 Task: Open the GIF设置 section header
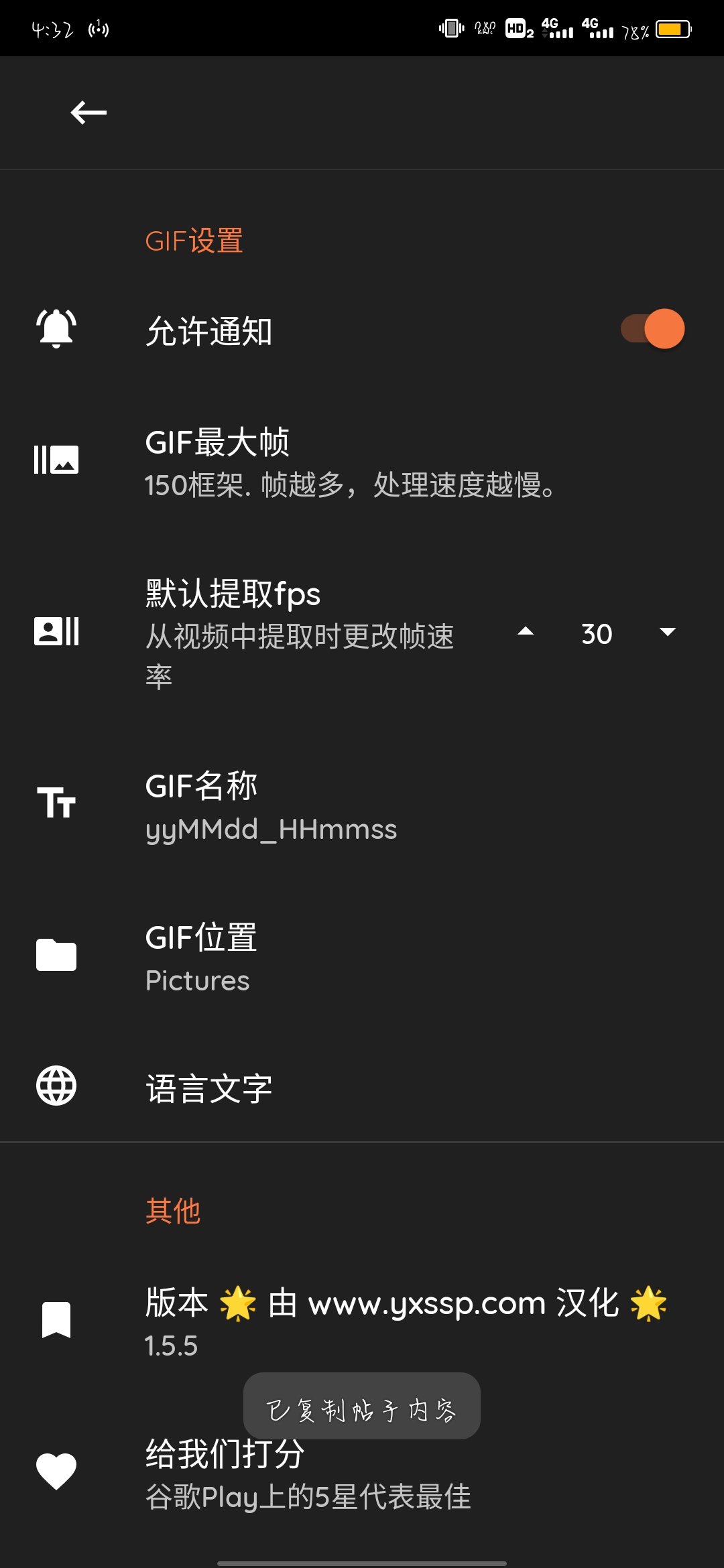pos(194,240)
